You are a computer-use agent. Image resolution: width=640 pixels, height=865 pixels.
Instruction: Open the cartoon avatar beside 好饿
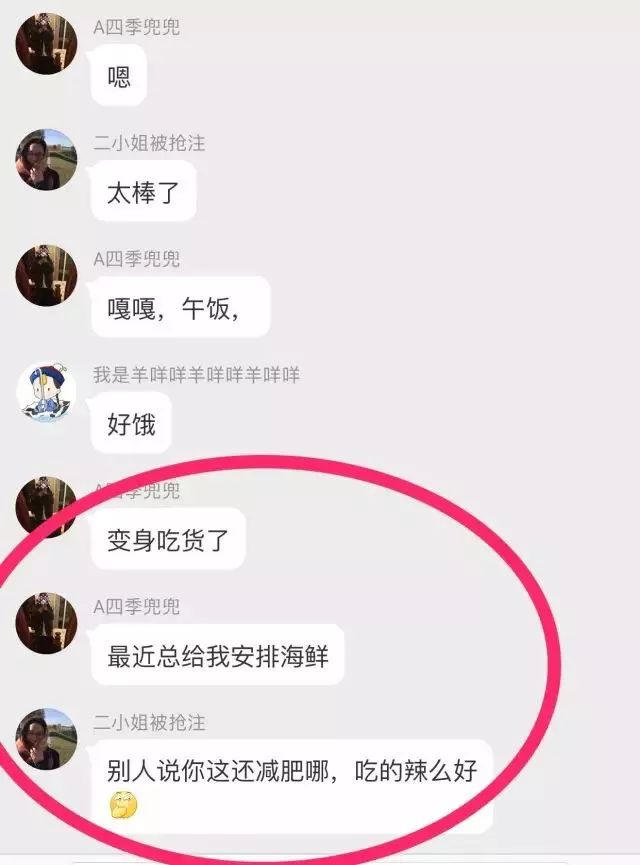coord(47,391)
